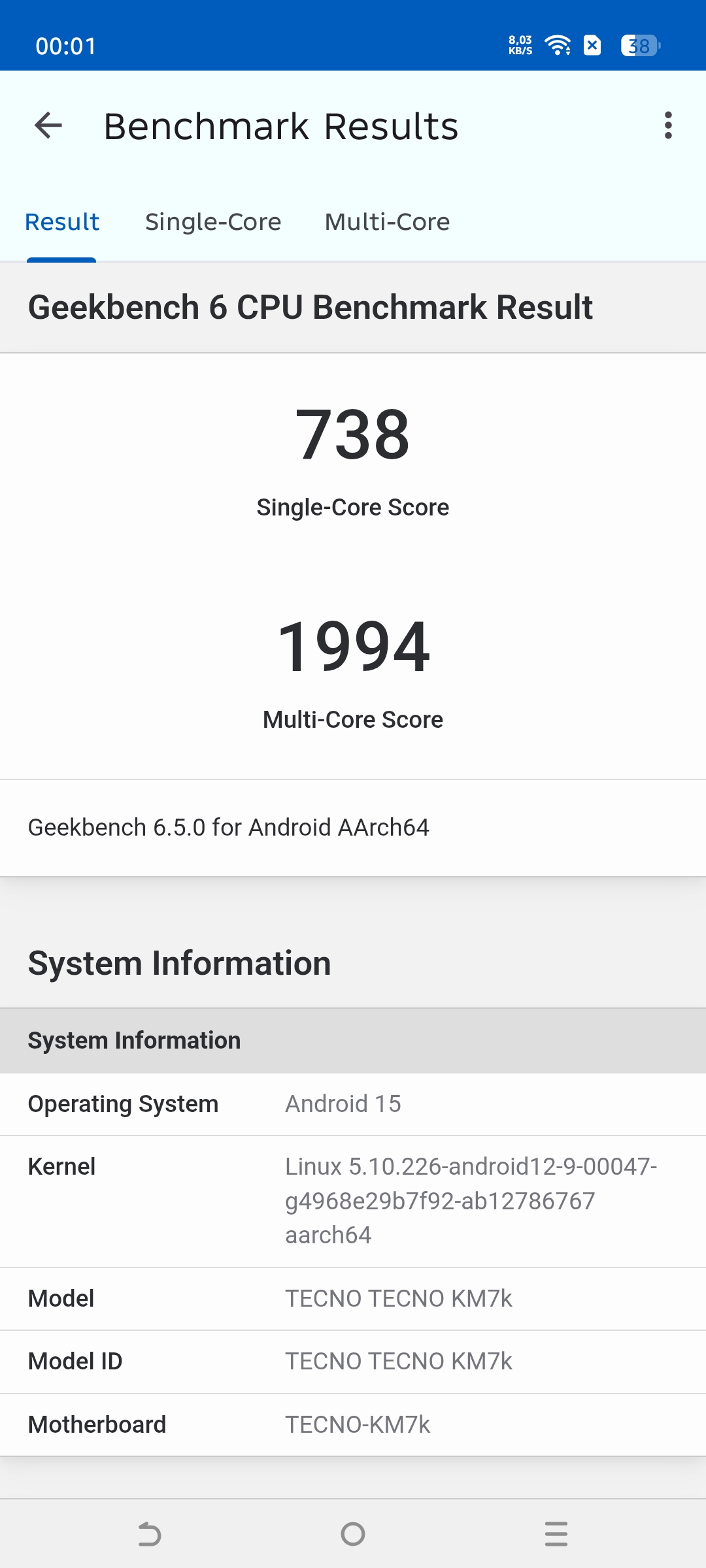
Task: Select the Result tab
Action: (62, 222)
